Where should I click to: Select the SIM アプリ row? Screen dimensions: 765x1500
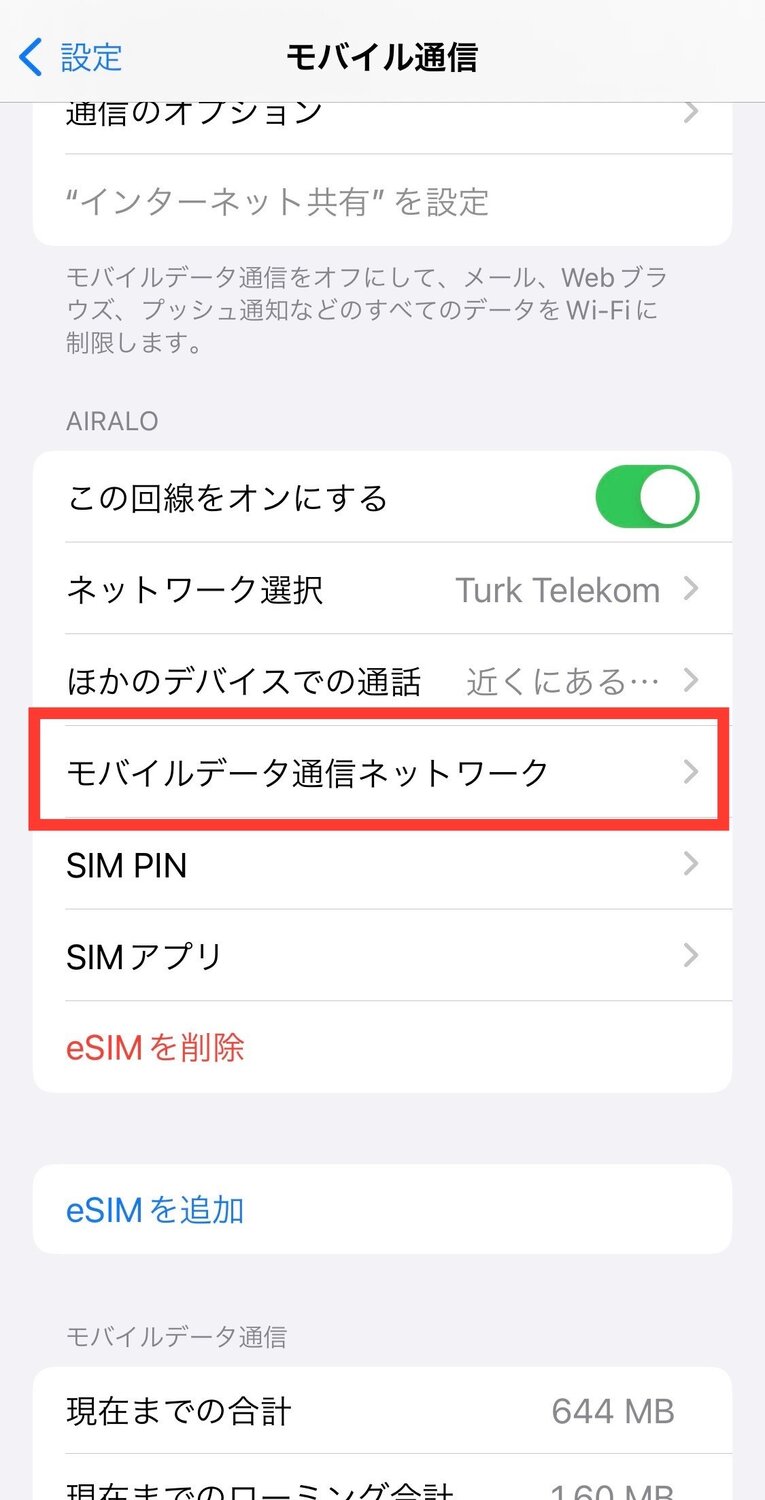380,956
